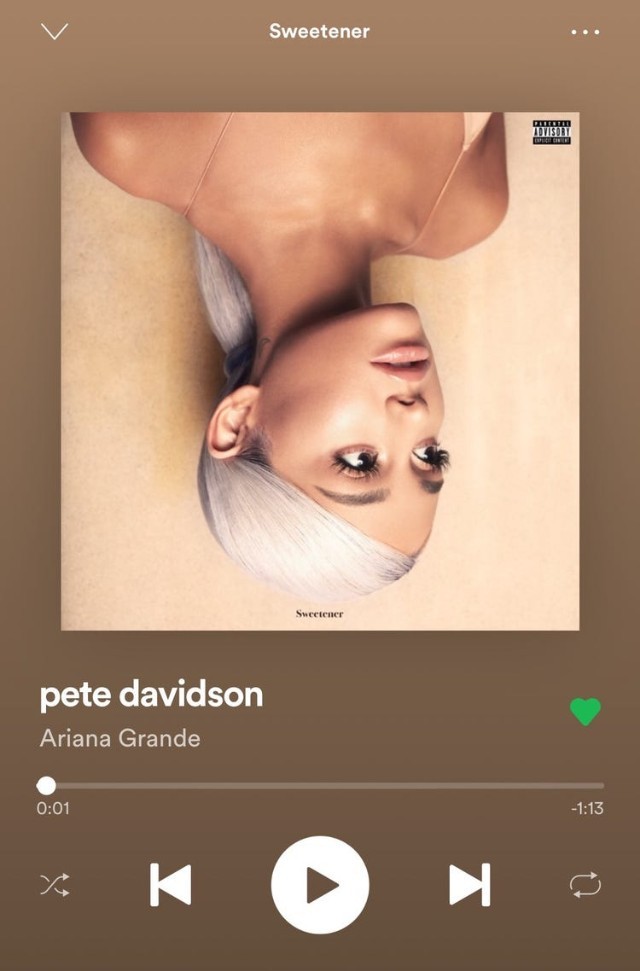Toggle shuffle playback
This screenshot has height=971, width=640.
(54, 884)
